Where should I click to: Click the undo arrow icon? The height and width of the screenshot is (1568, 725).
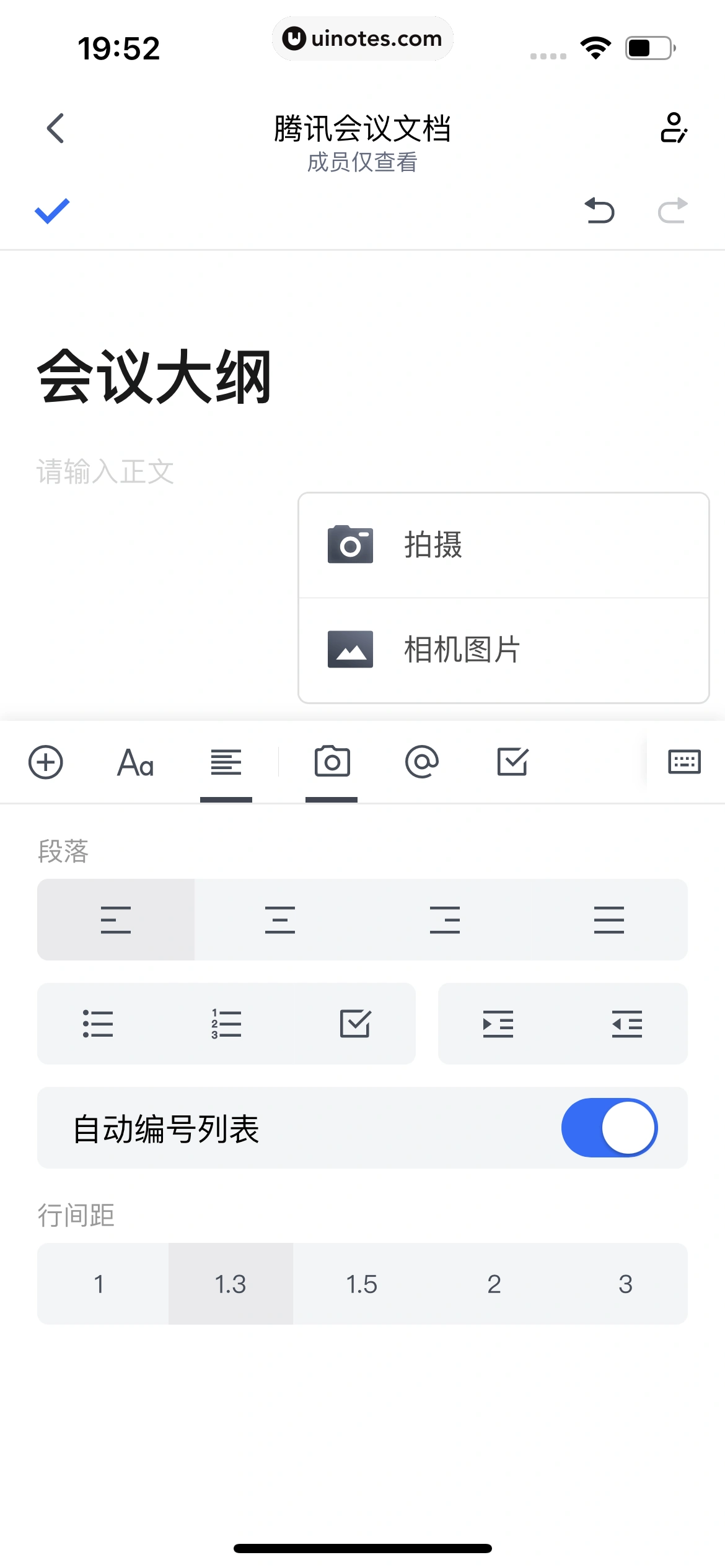click(599, 211)
